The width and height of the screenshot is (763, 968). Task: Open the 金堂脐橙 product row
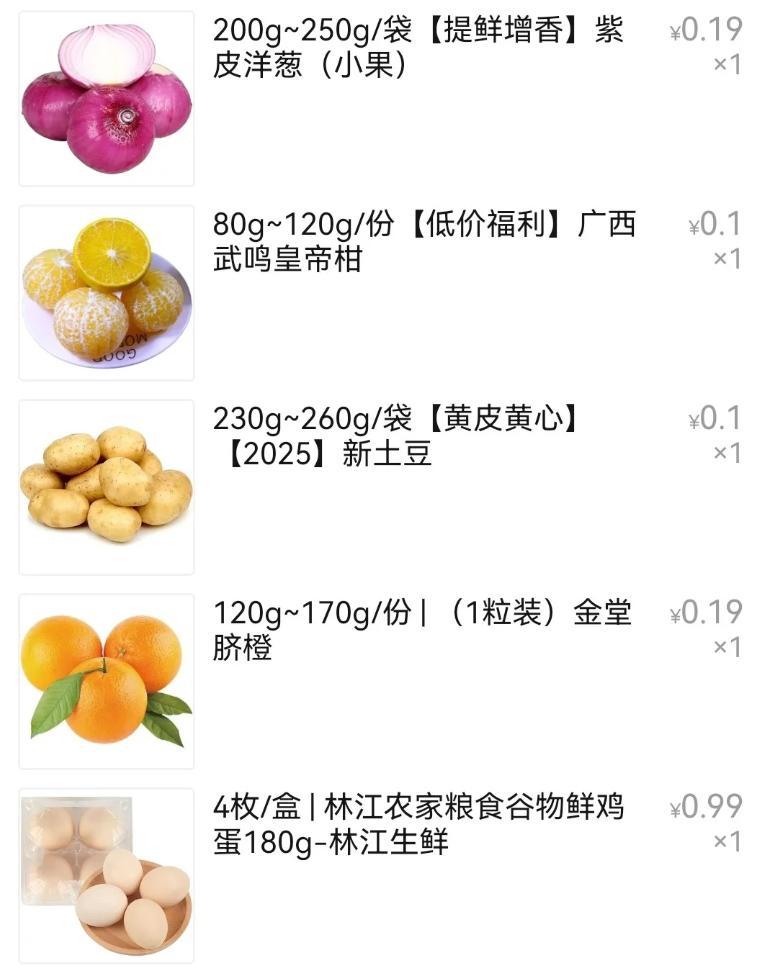[421, 630]
